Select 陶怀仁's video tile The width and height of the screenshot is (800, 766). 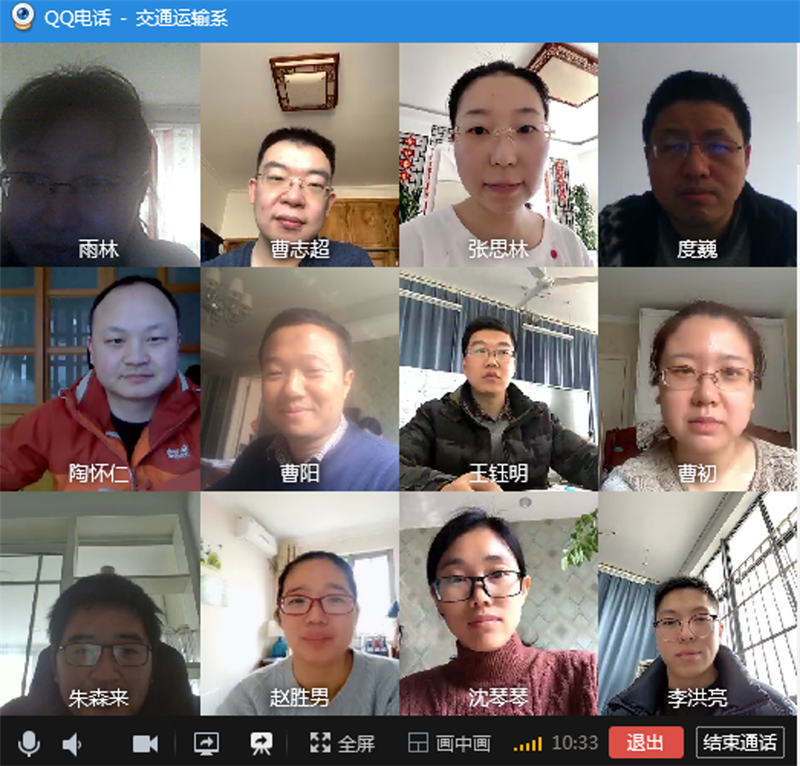tap(100, 378)
